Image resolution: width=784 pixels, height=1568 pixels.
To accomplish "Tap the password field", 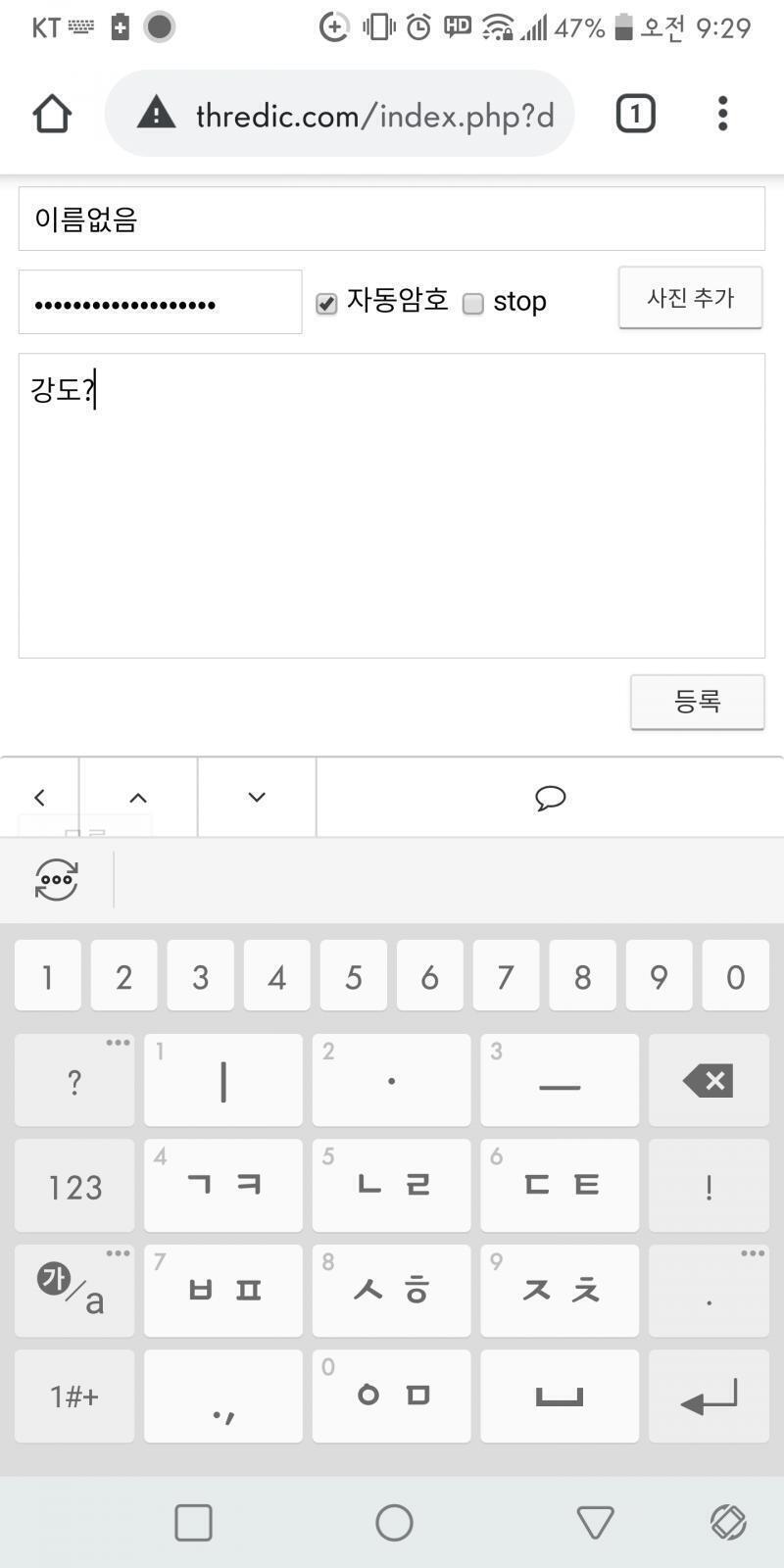I will point(160,302).
